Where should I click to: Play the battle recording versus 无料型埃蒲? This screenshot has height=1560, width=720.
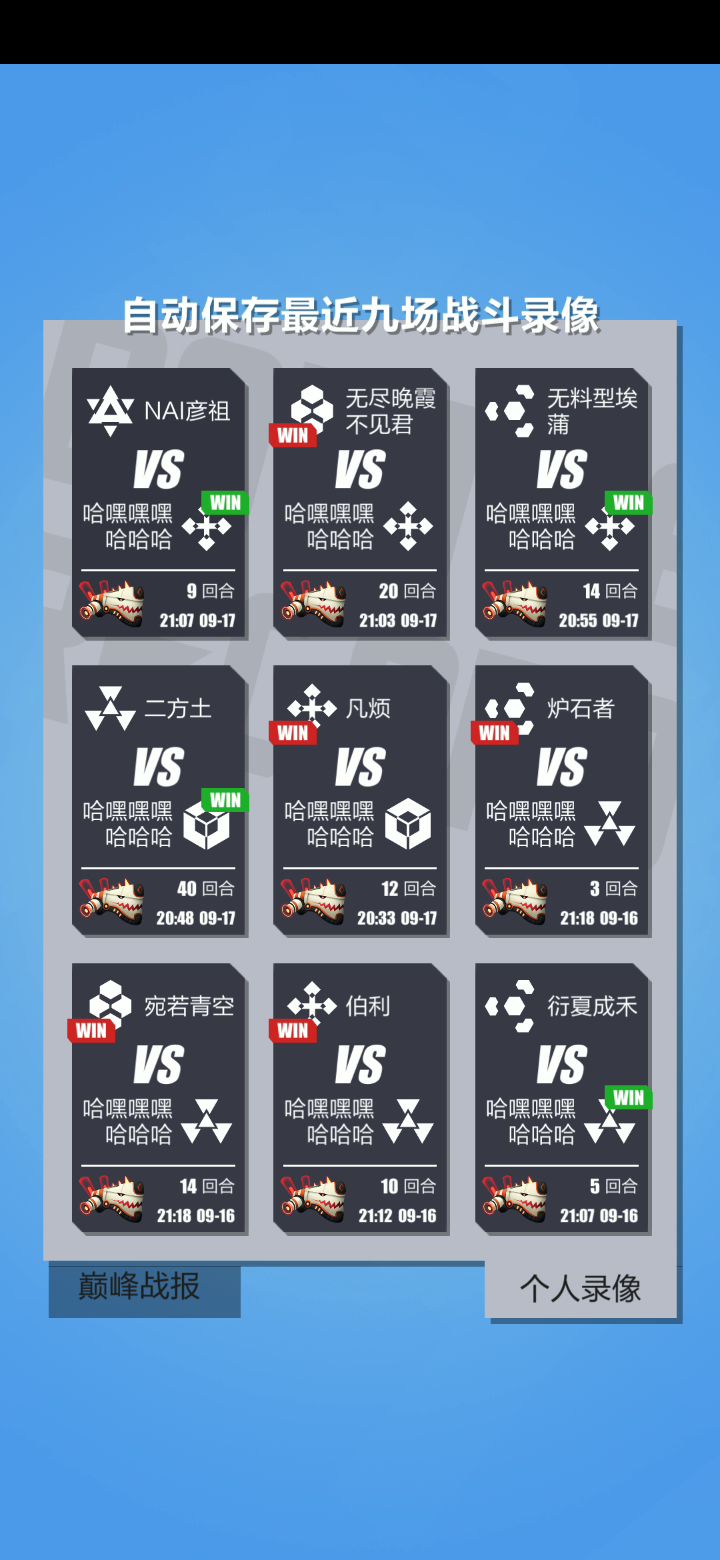562,501
